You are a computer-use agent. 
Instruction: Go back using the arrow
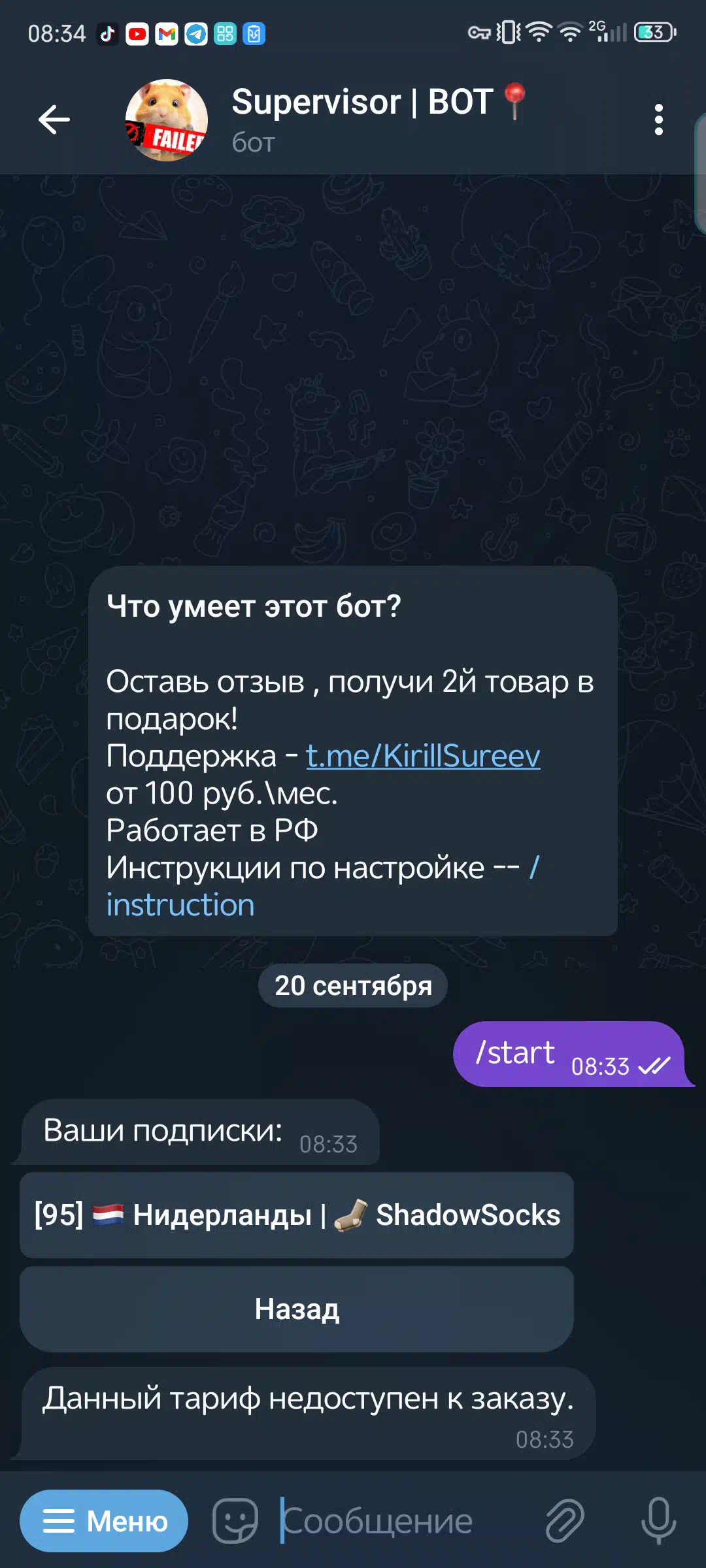(54, 120)
